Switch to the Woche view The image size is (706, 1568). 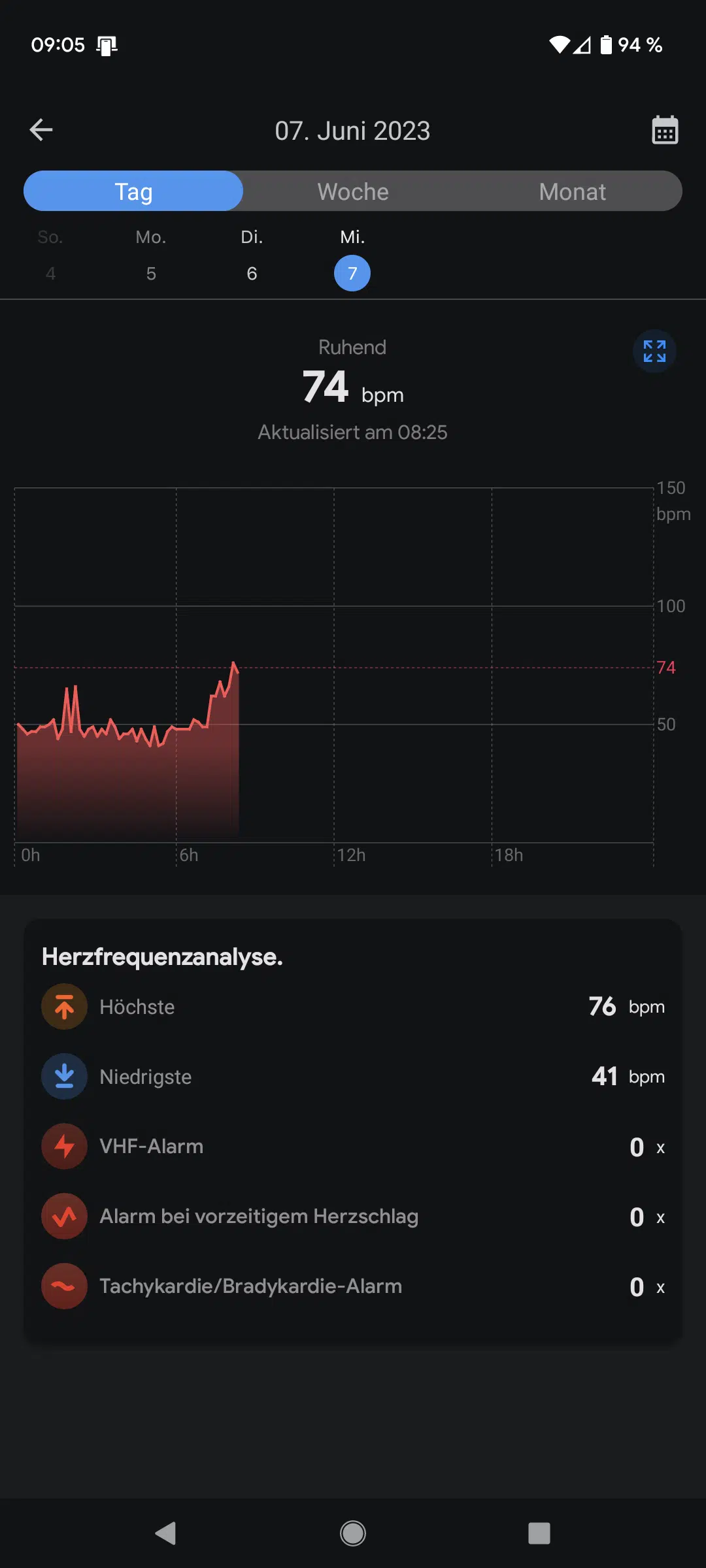click(x=353, y=191)
